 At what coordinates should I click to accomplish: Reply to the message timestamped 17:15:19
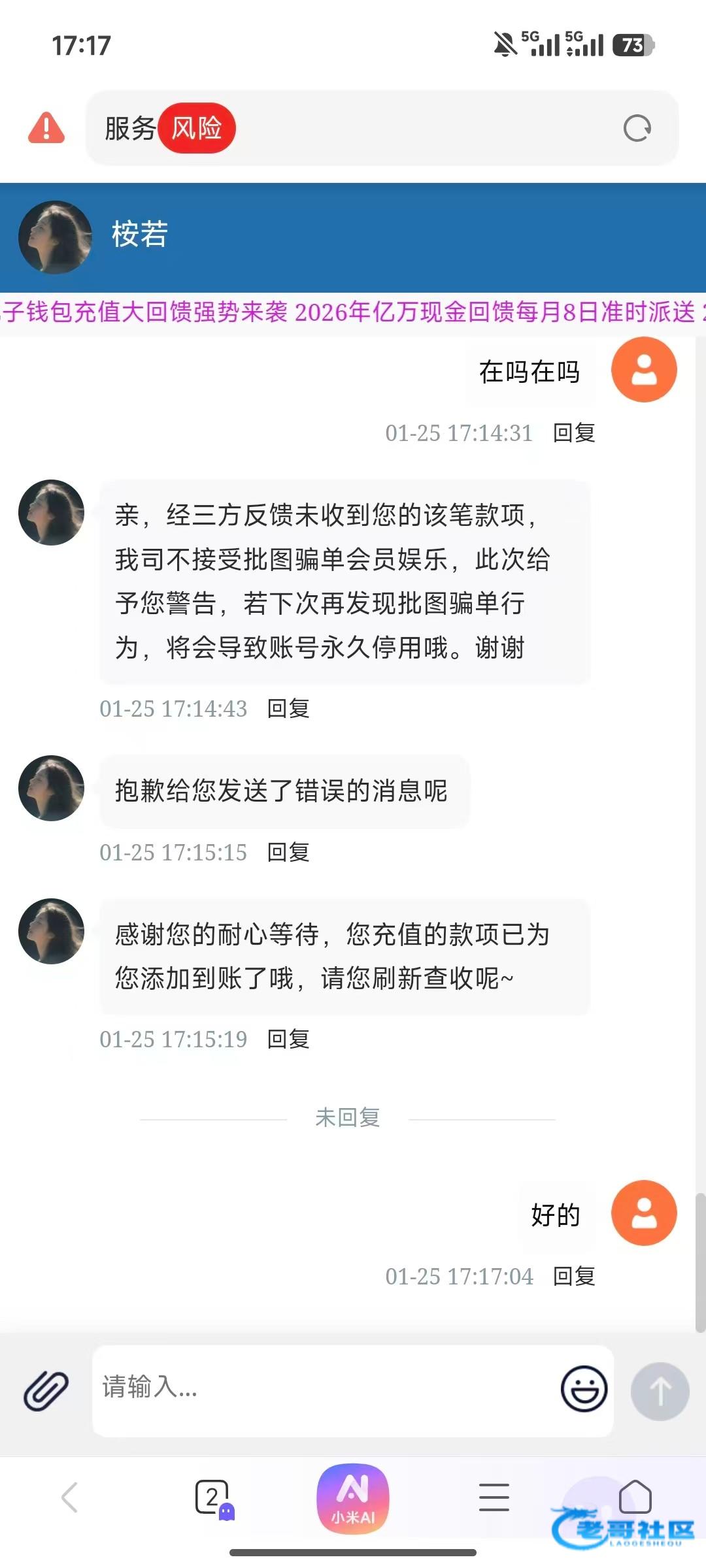288,1039
